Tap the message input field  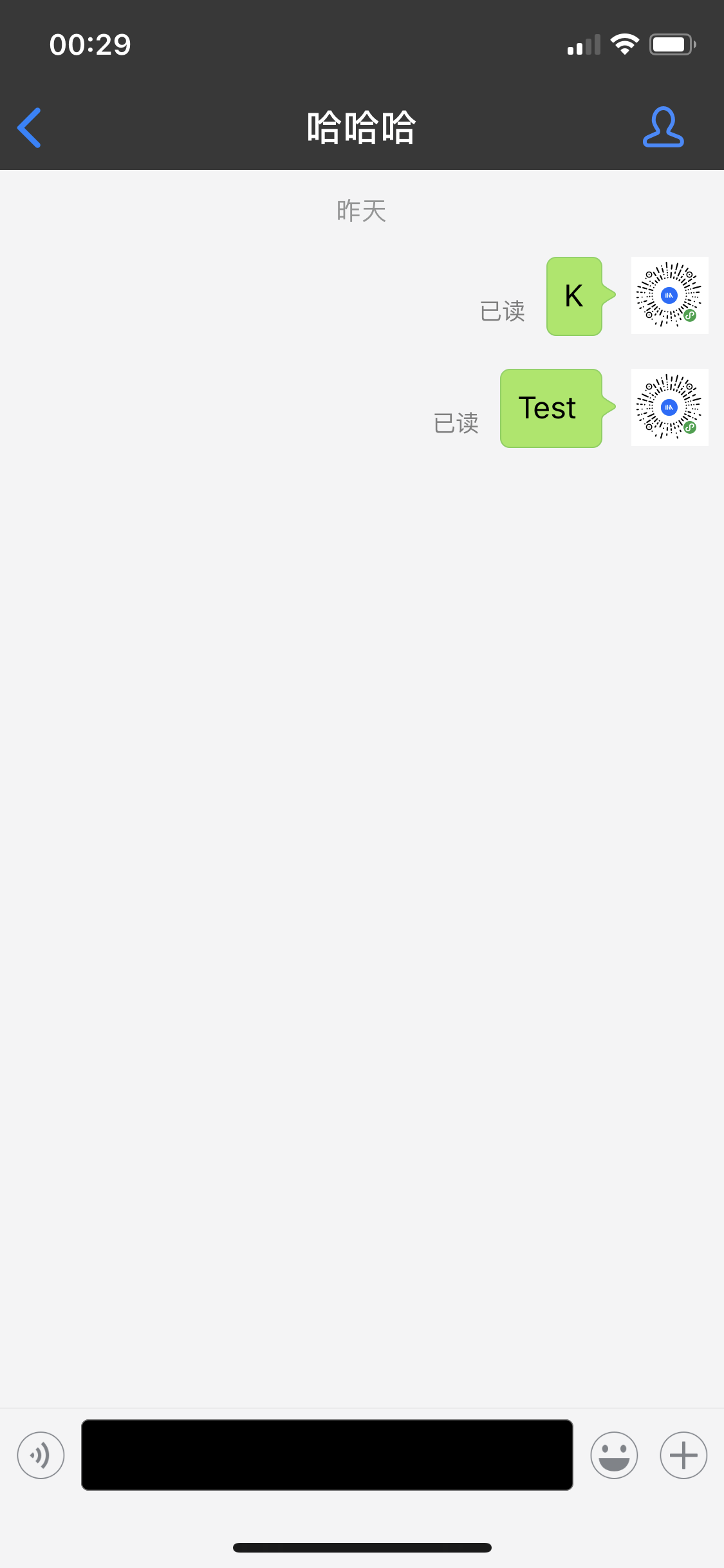[x=327, y=1455]
